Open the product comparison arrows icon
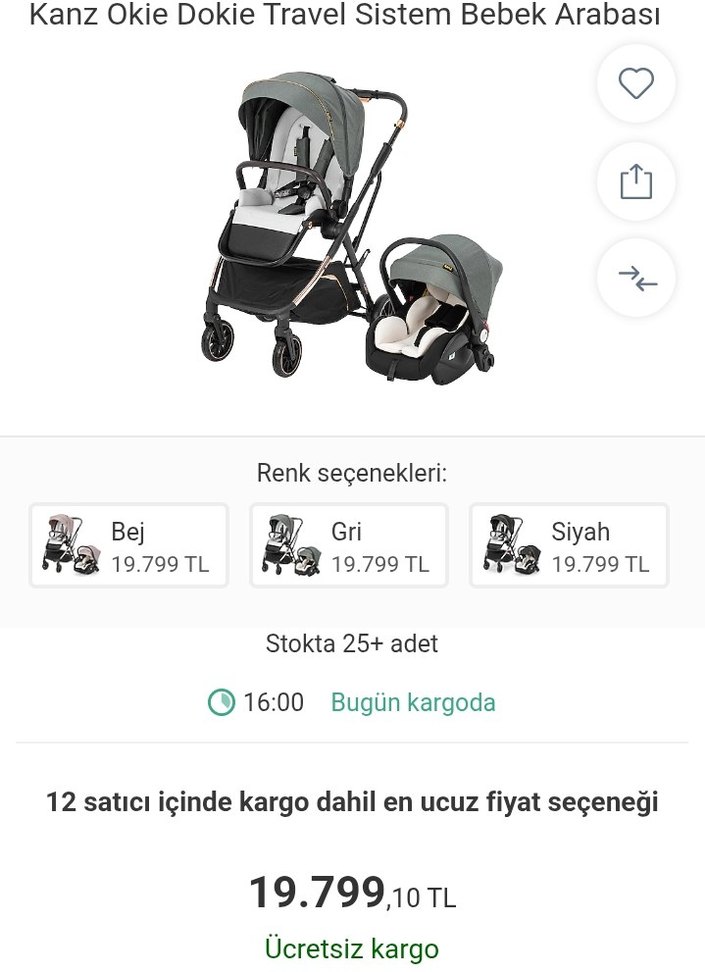The height and width of the screenshot is (972, 705). 636,279
